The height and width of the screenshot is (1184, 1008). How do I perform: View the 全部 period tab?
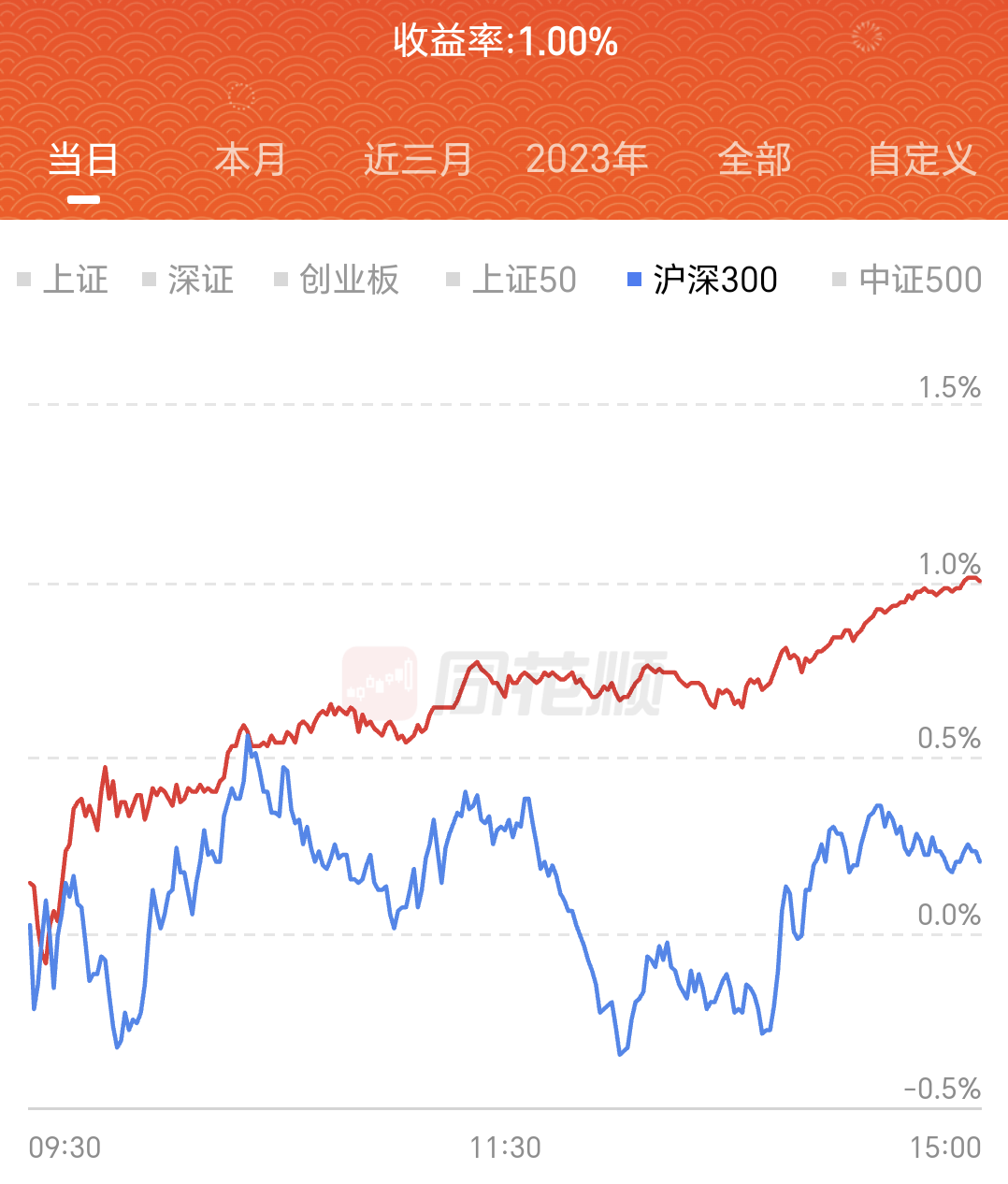point(755,160)
